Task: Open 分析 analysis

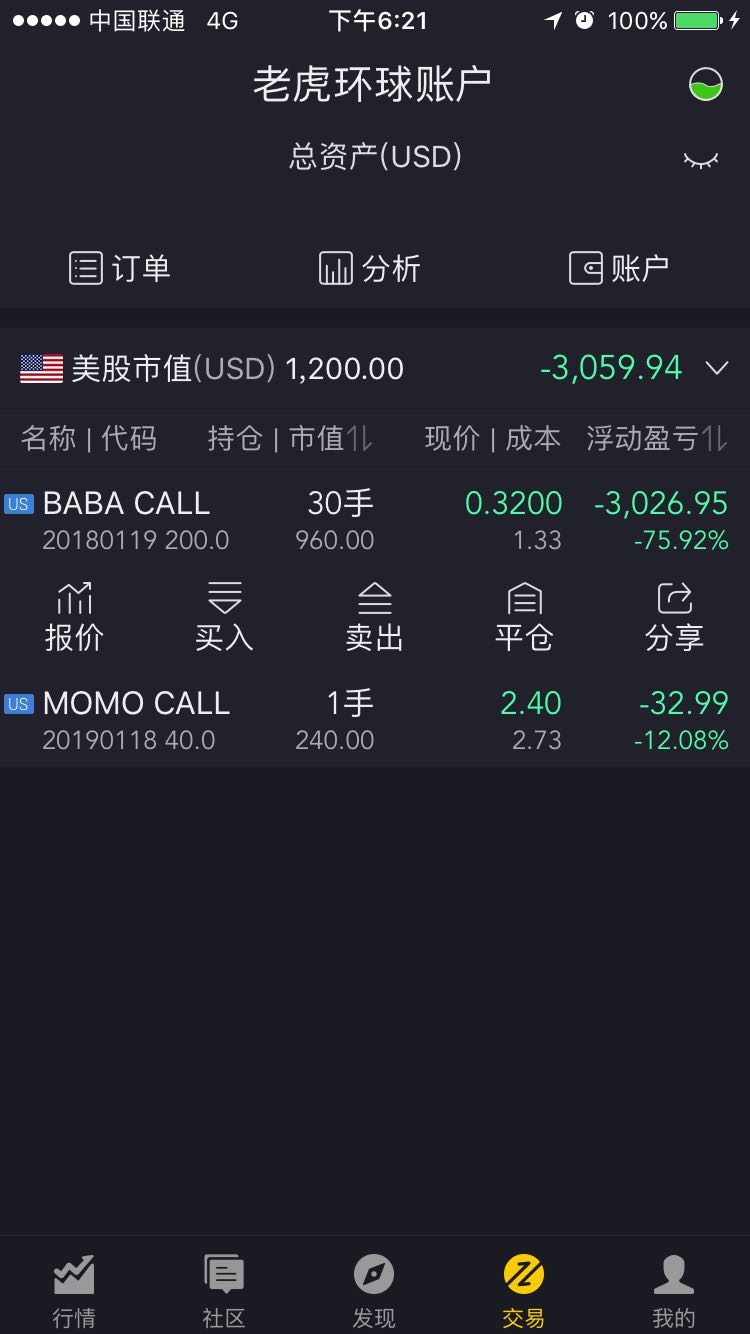Action: pos(370,268)
